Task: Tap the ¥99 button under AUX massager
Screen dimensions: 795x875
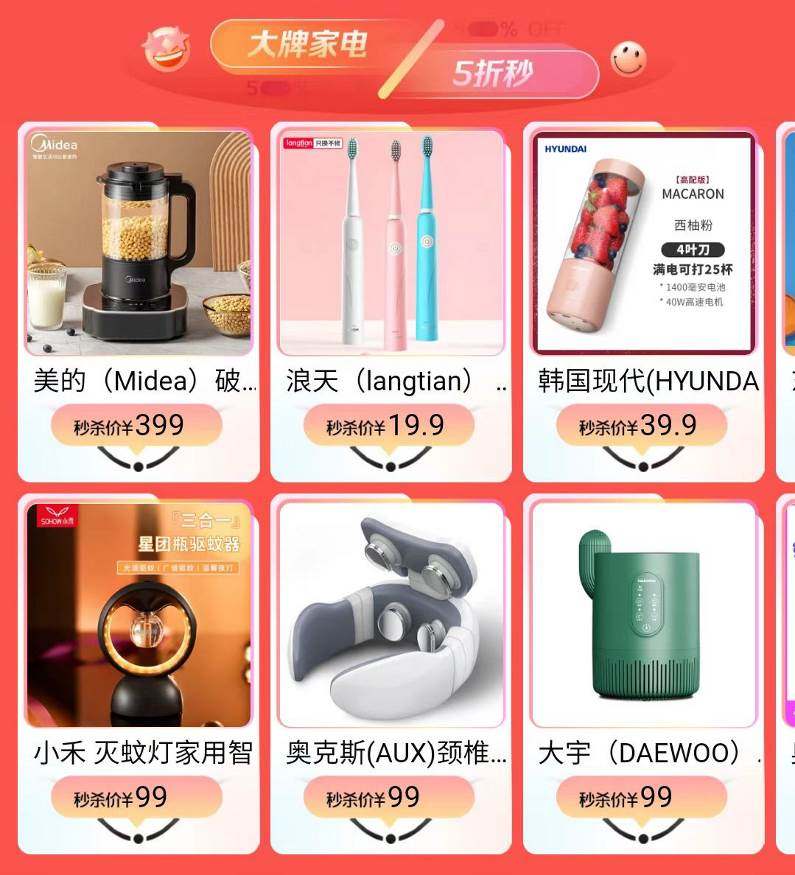Action: [388, 798]
